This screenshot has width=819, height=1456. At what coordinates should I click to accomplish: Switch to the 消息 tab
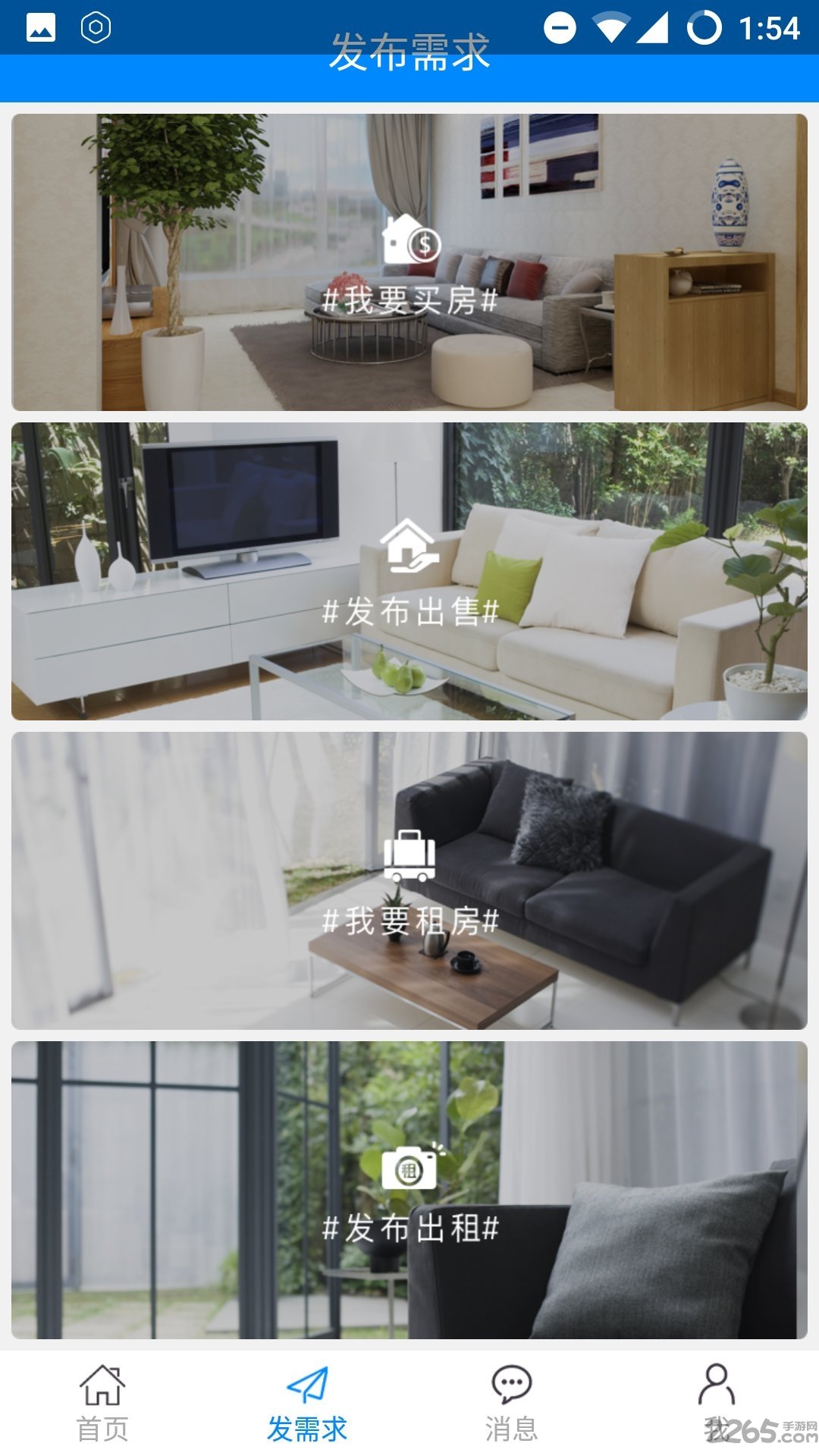(x=512, y=1403)
